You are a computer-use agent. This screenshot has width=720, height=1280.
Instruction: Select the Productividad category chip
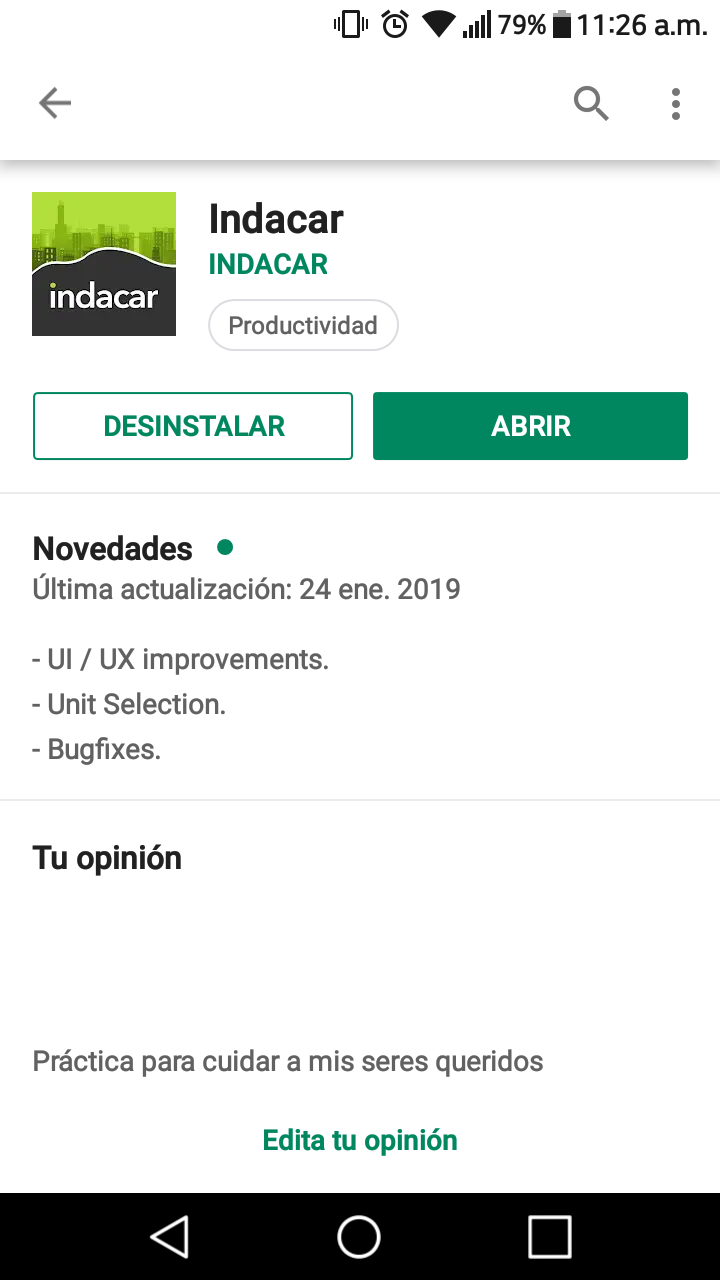pos(303,326)
